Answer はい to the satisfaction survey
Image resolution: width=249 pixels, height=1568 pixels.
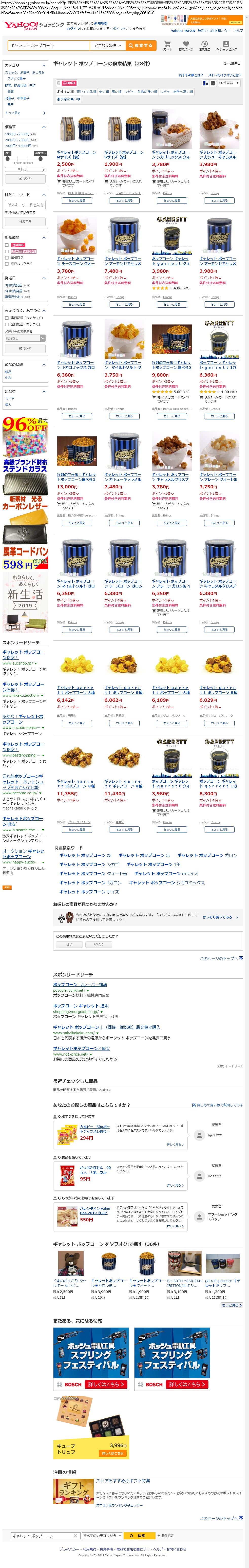[x=69, y=944]
